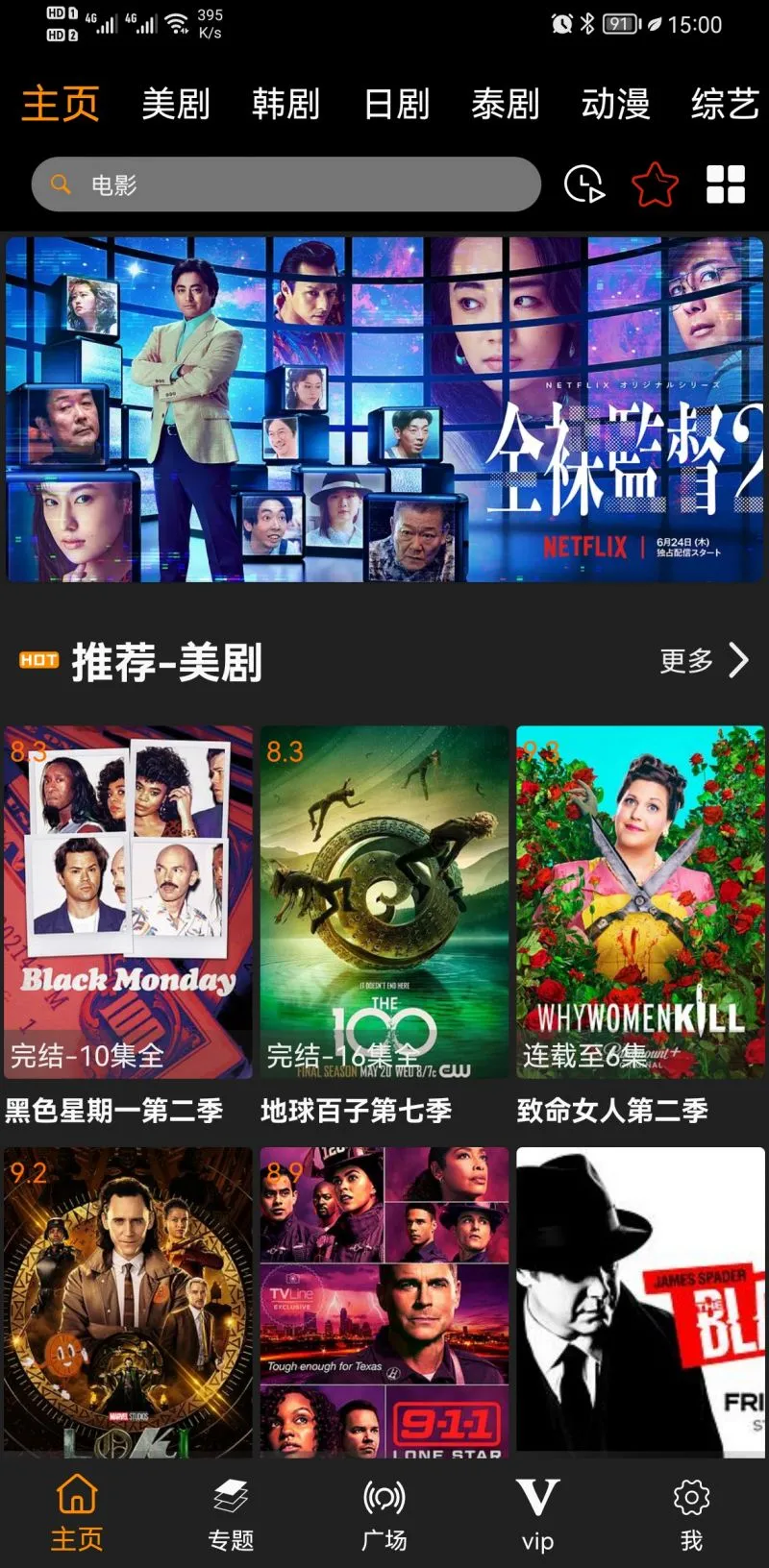Open the Loki poster card
769x1568 pixels.
coord(128,1302)
